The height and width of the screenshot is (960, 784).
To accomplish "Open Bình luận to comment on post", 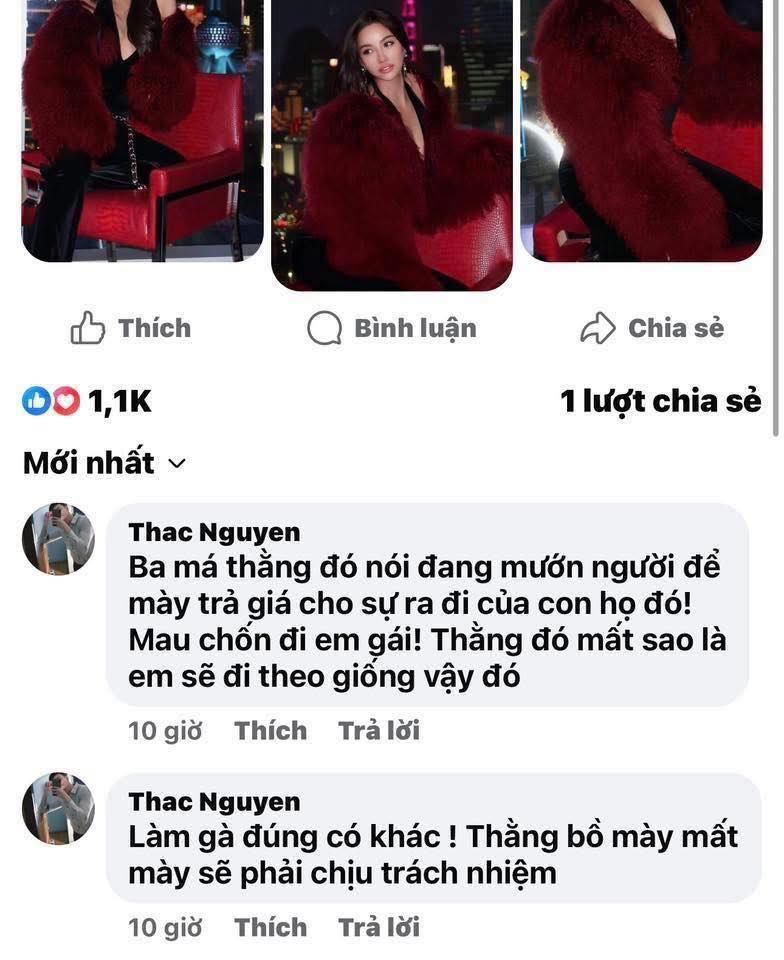I will 392,328.
